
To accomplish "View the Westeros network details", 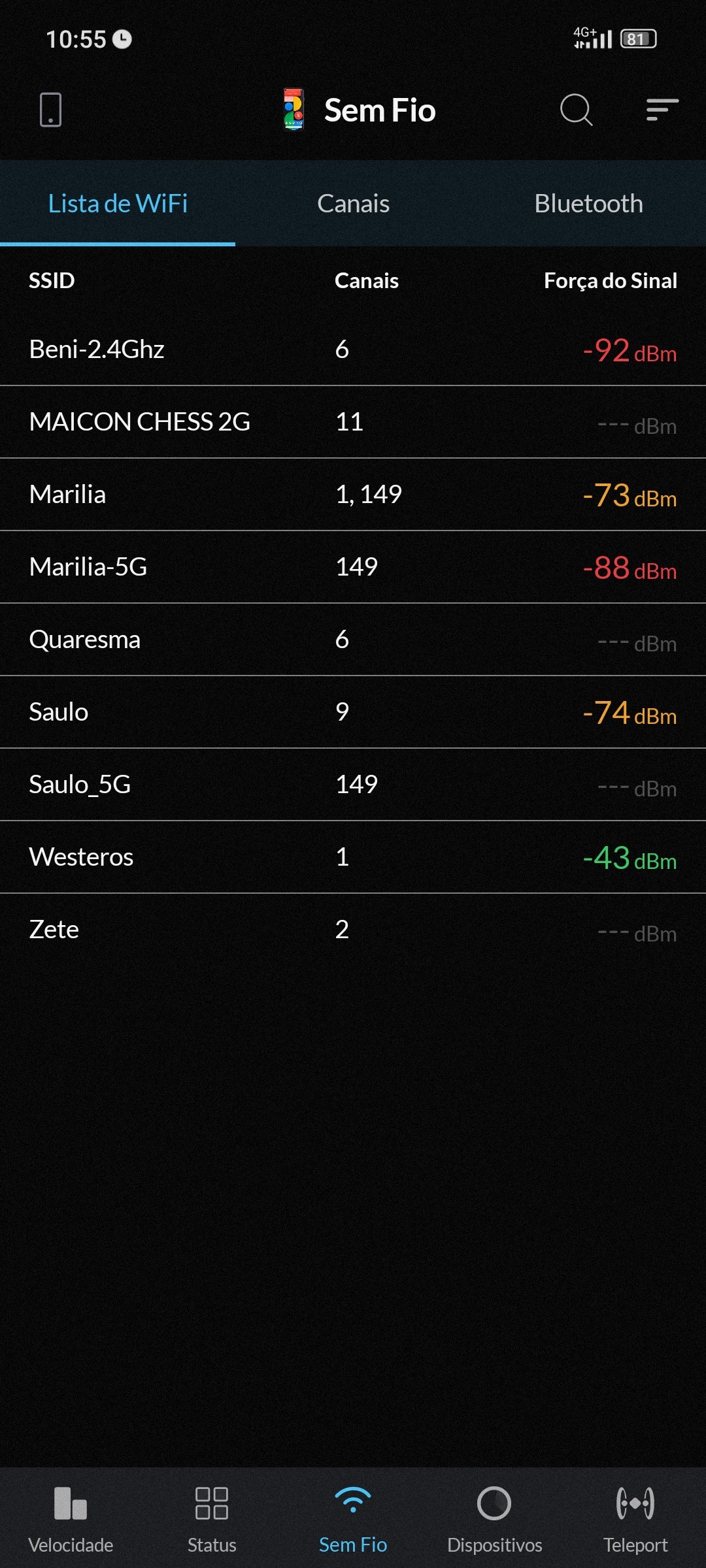I will [353, 857].
